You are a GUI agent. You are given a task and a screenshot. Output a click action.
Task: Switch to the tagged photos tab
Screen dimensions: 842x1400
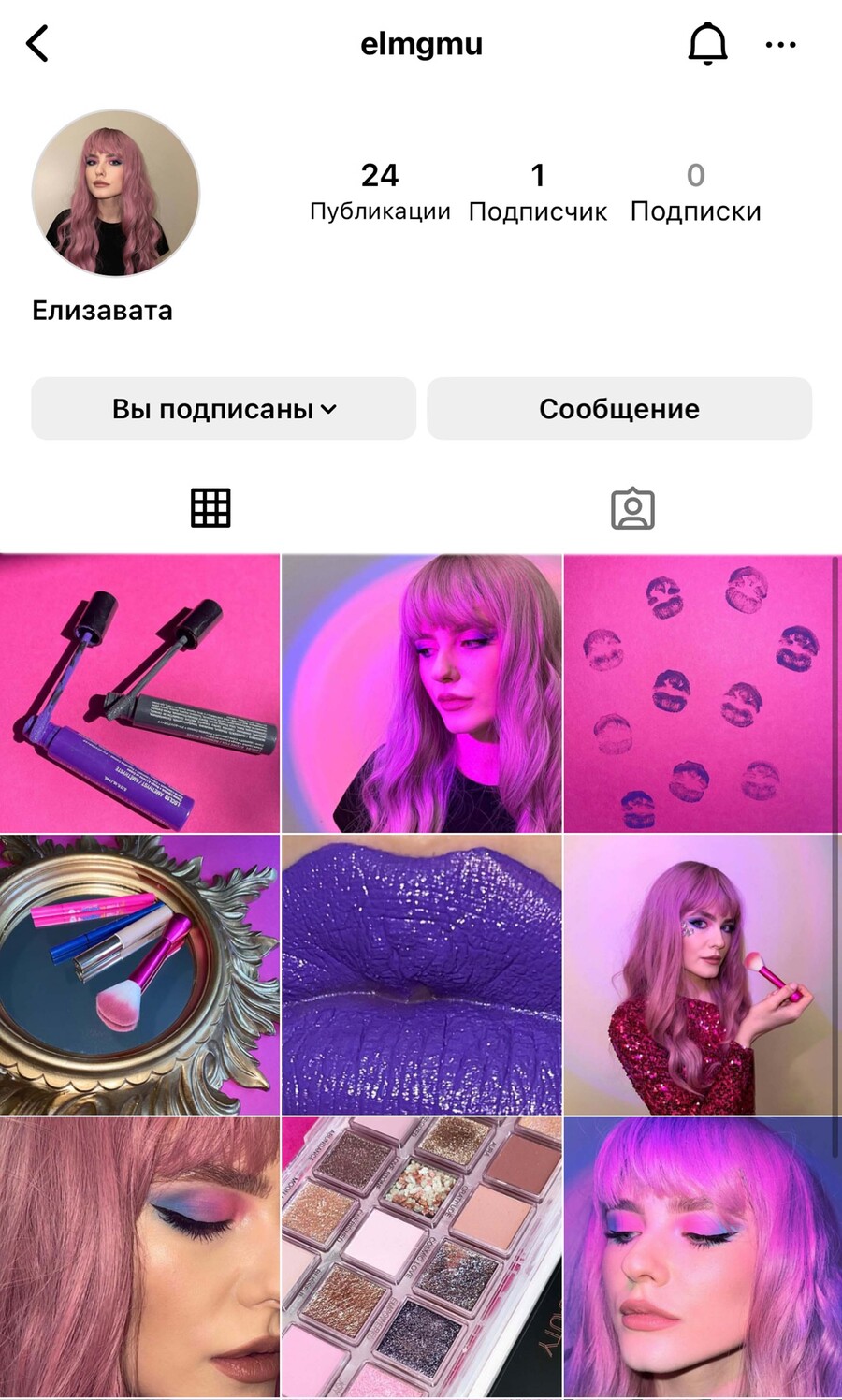(632, 508)
